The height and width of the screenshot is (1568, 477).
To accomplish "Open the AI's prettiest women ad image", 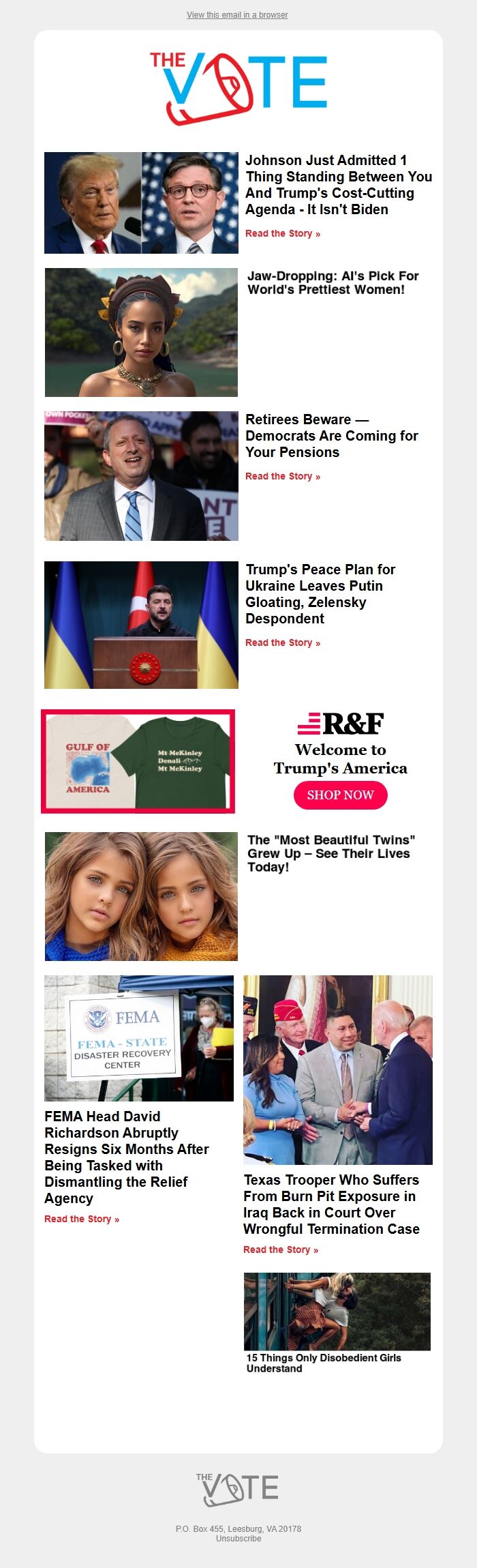I will click(141, 332).
